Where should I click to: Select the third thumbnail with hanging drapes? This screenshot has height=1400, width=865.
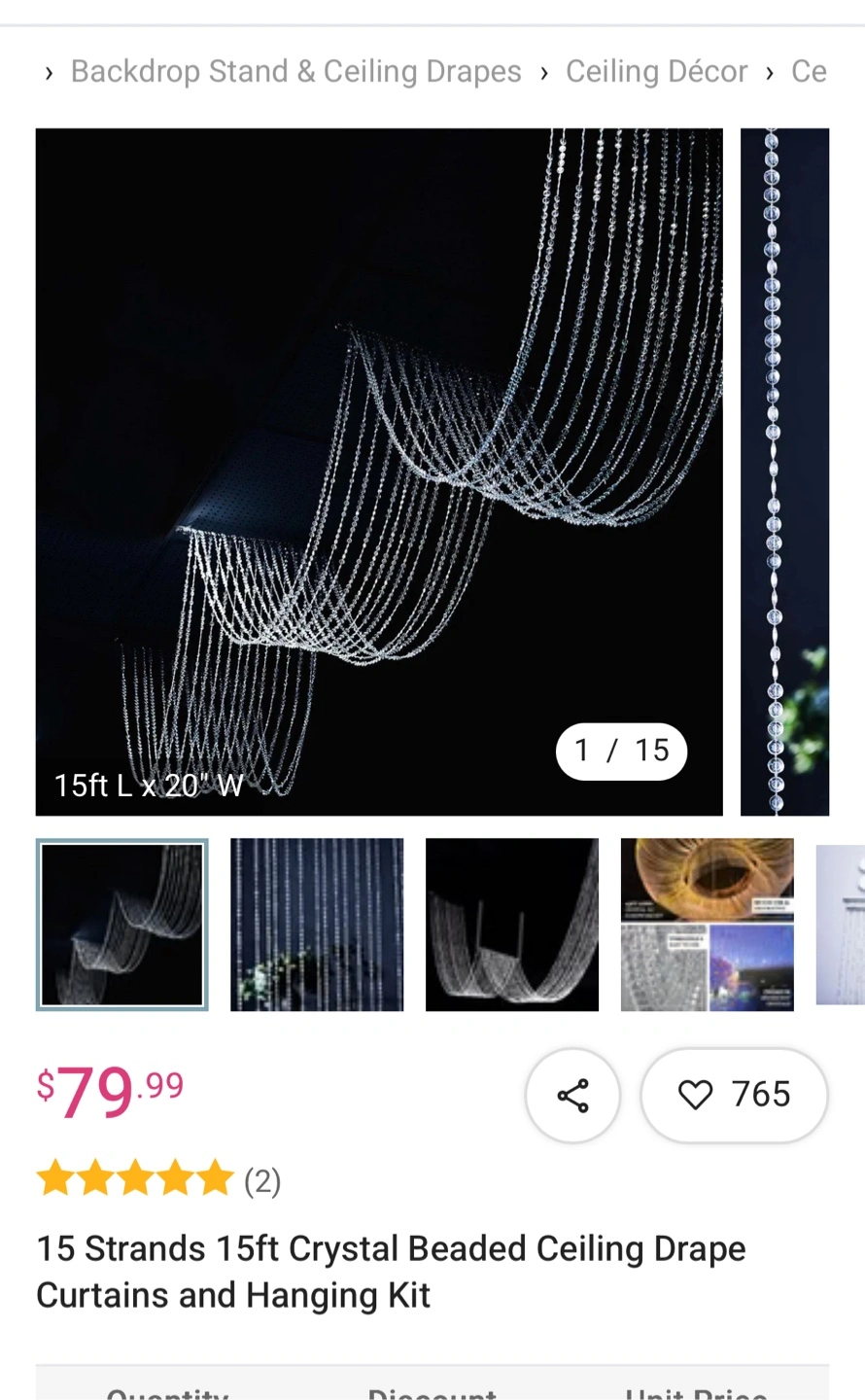point(512,925)
